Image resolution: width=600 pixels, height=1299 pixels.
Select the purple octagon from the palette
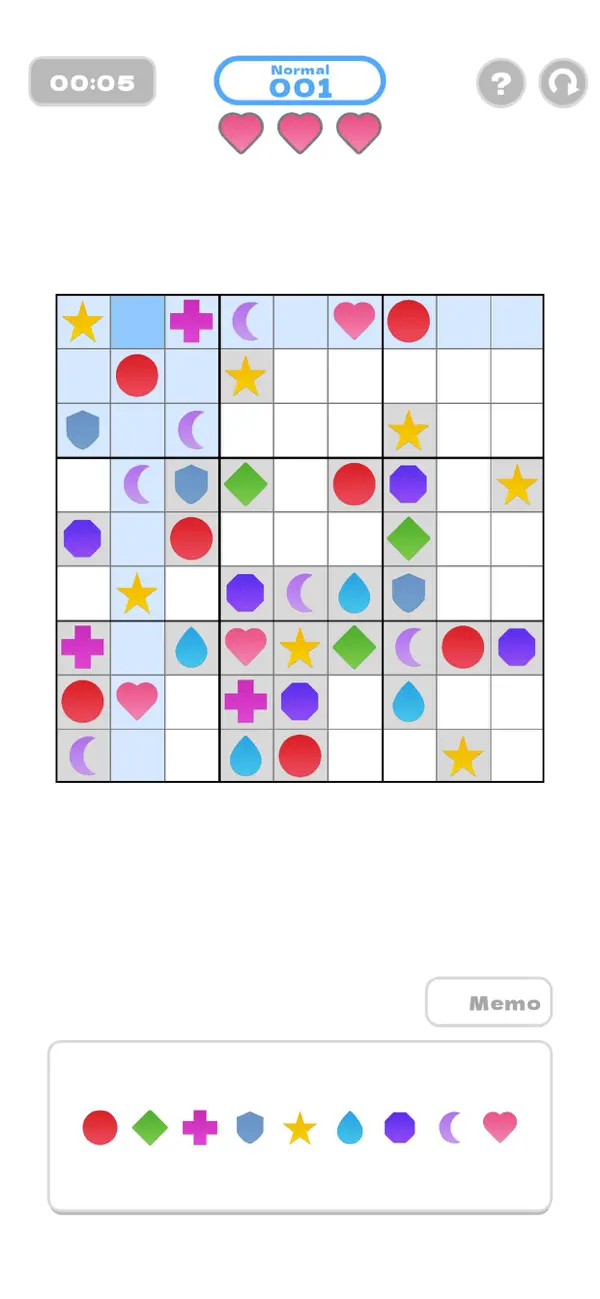click(400, 1127)
